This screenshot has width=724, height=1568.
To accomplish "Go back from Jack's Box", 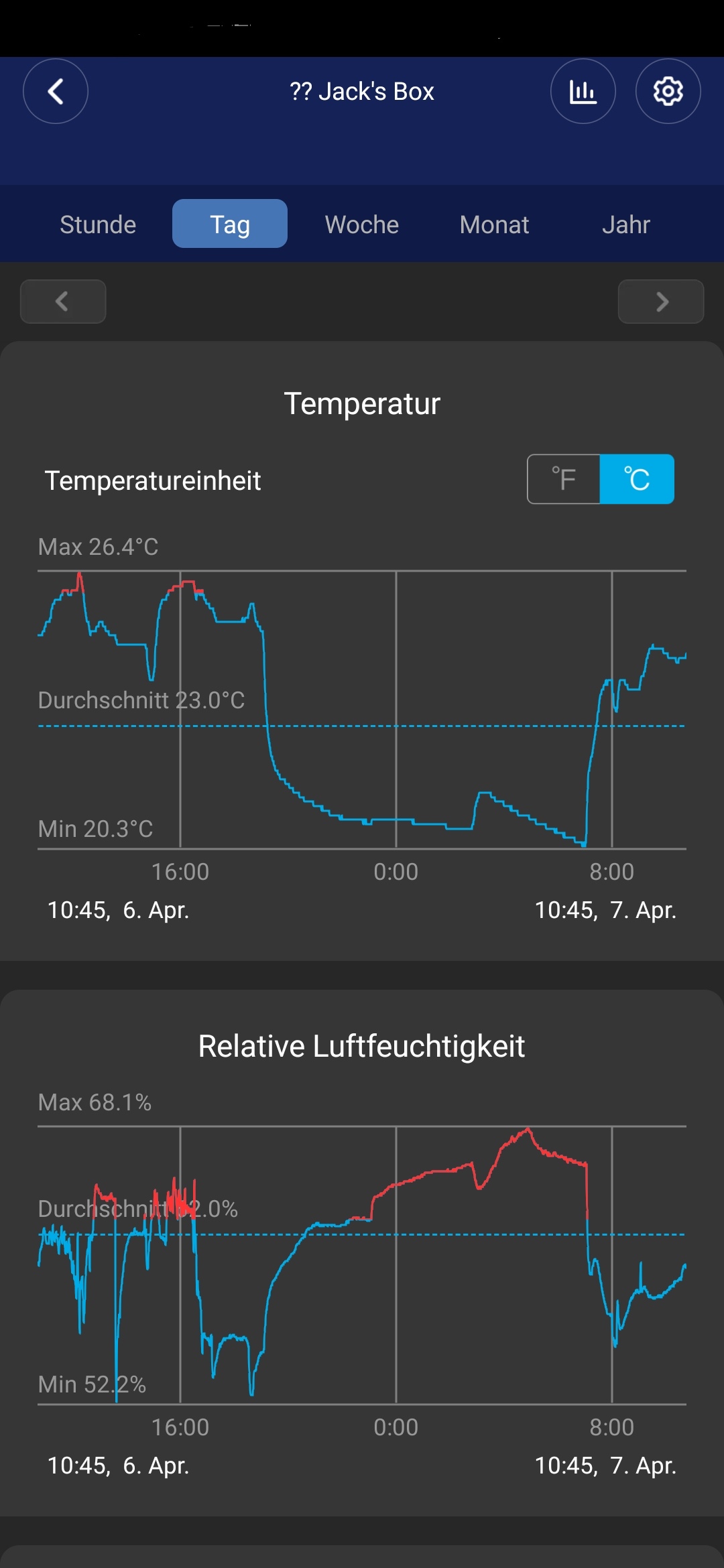I will point(56,91).
